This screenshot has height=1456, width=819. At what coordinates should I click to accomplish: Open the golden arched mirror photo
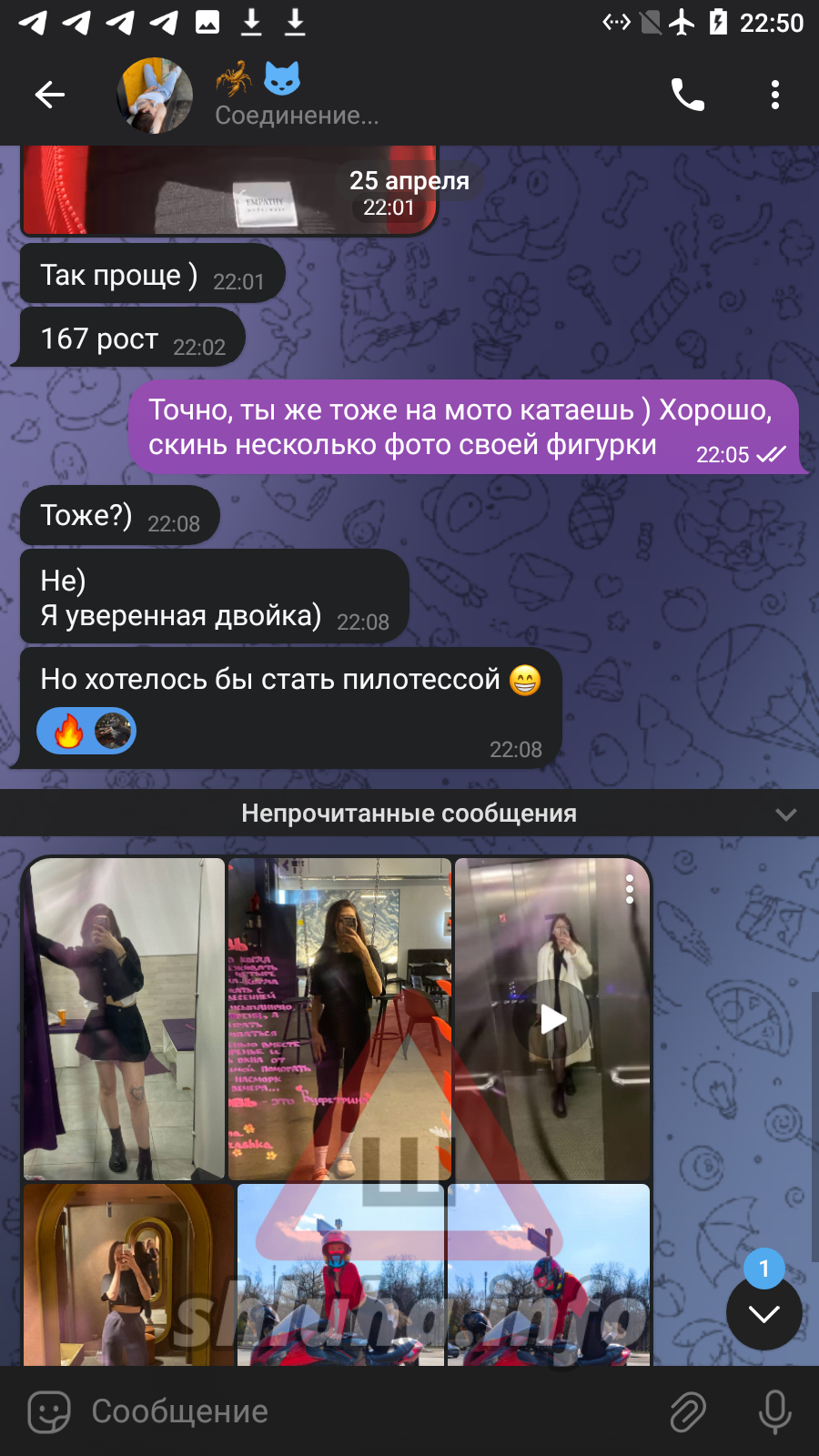click(127, 1274)
